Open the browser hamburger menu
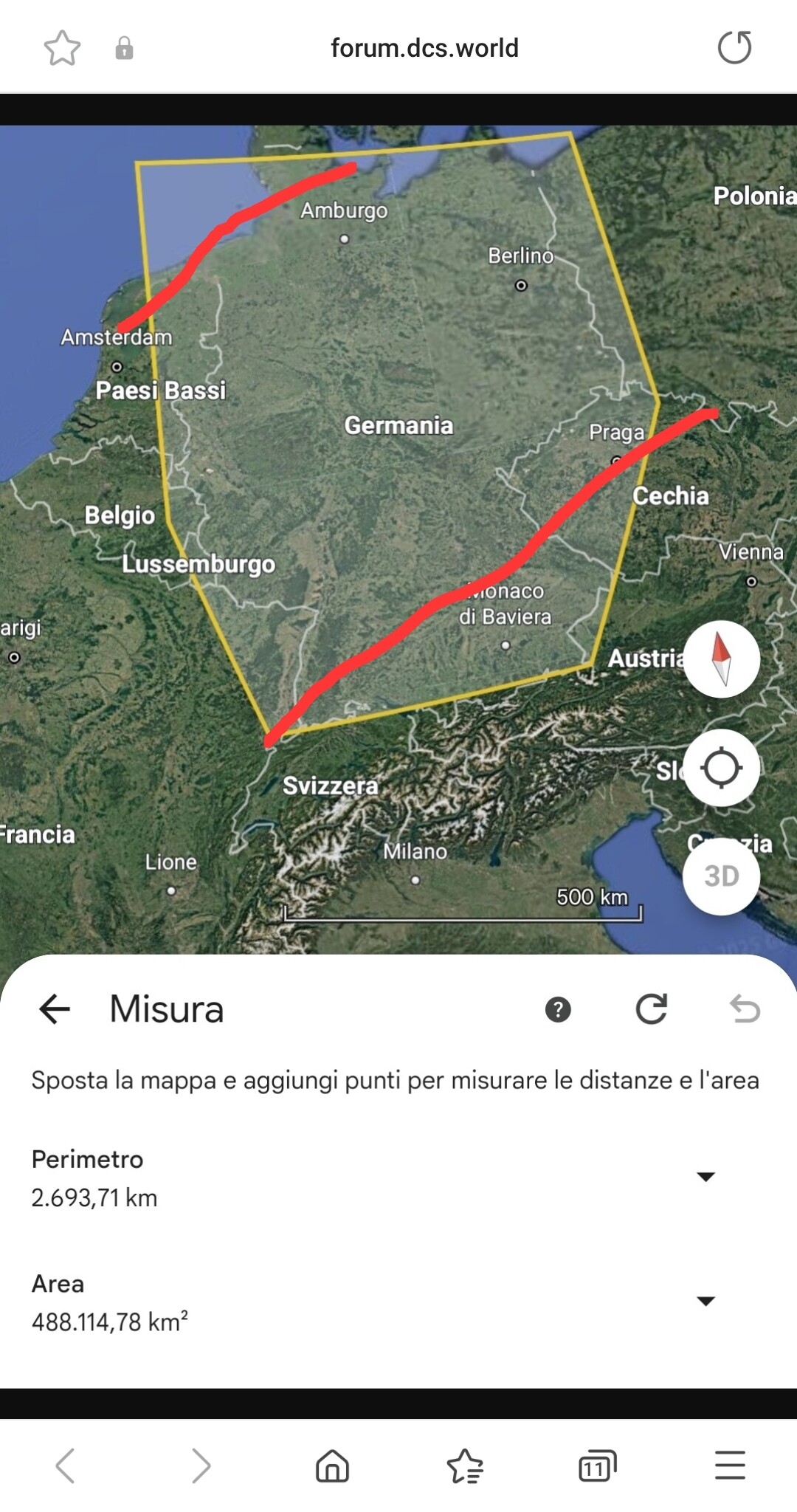Viewport: 797px width, 1512px height. pos(730,1465)
